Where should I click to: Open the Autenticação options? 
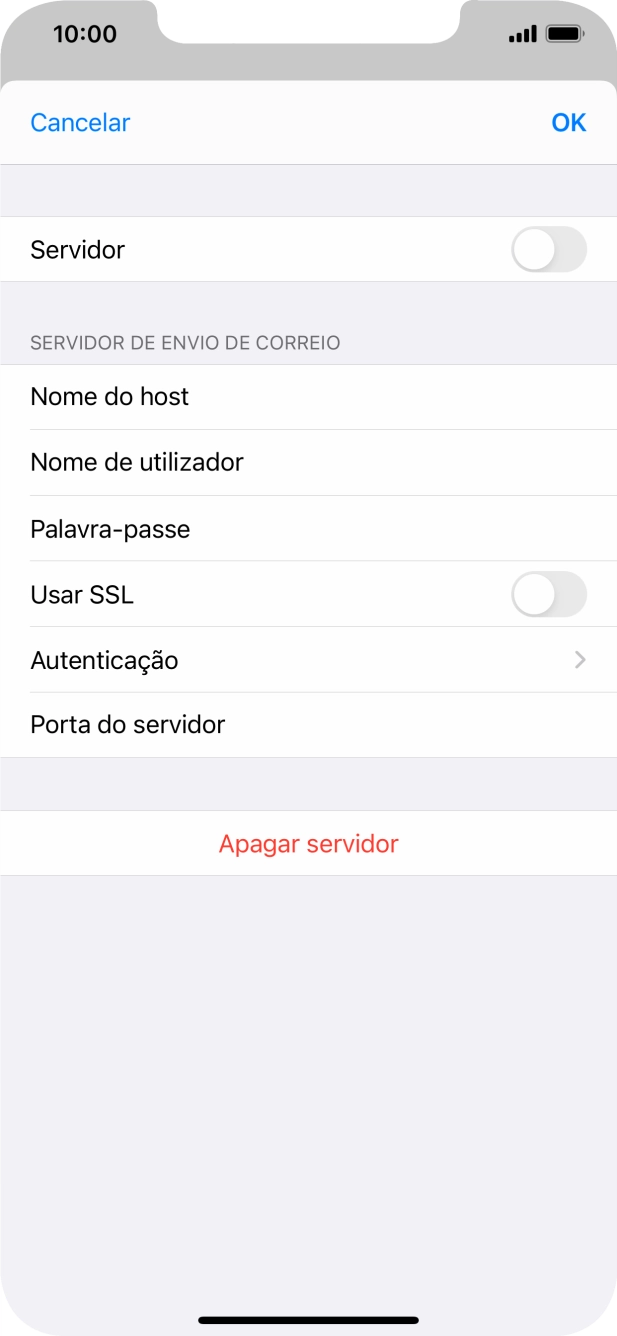(x=308, y=660)
